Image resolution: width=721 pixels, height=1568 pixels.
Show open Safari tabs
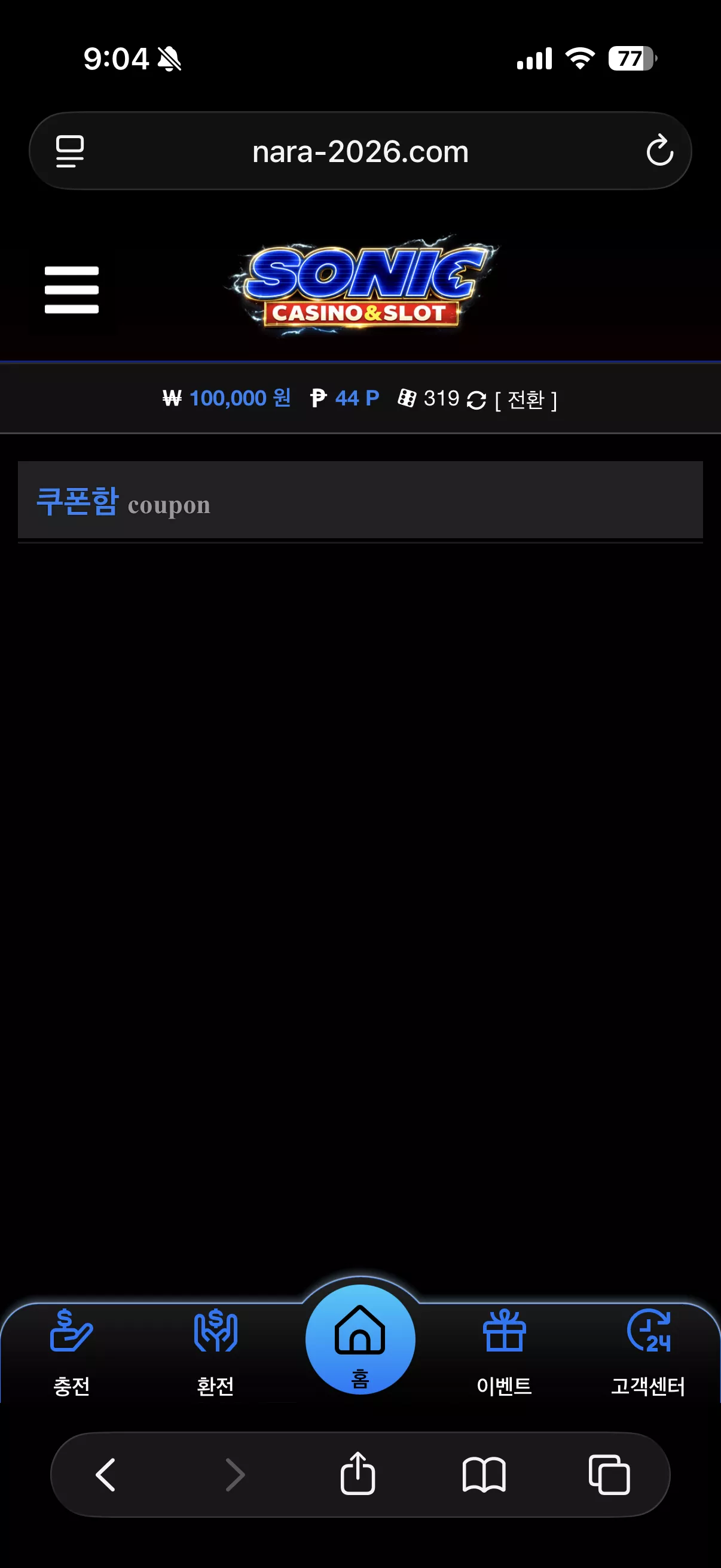click(609, 1475)
